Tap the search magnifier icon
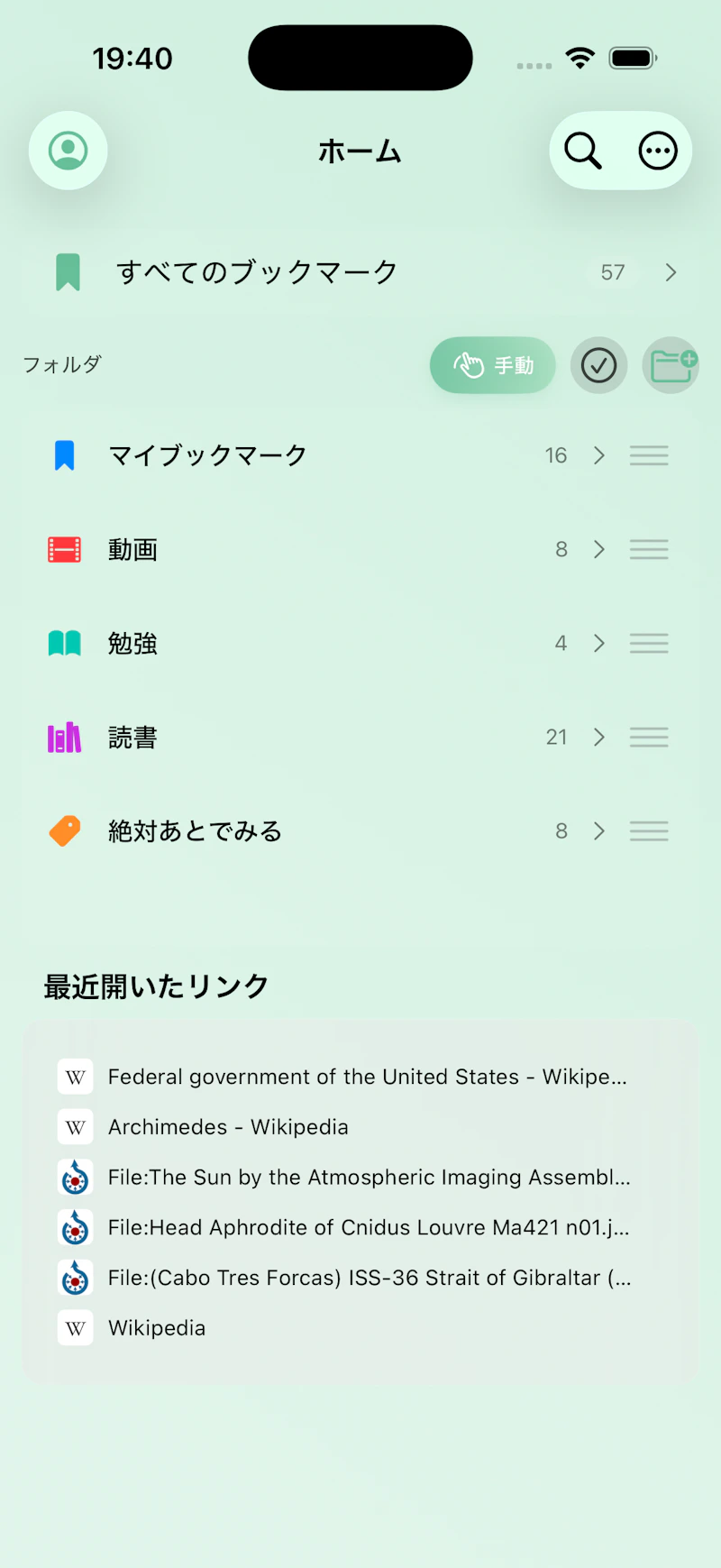Screen dimensions: 721x1568 coord(582,151)
